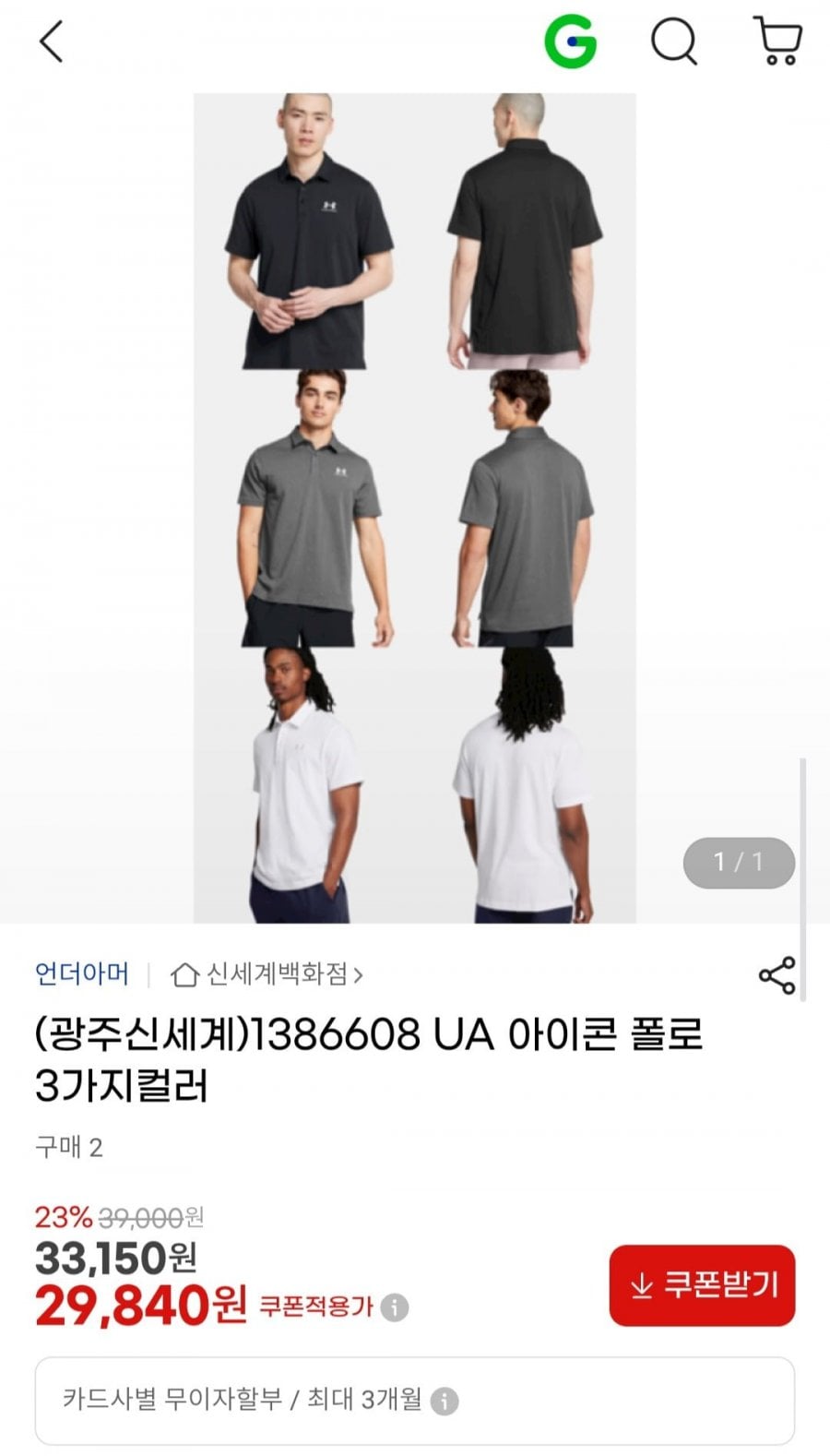Open the shopping cart
Viewport: 830px width, 1456px height.
click(x=777, y=42)
